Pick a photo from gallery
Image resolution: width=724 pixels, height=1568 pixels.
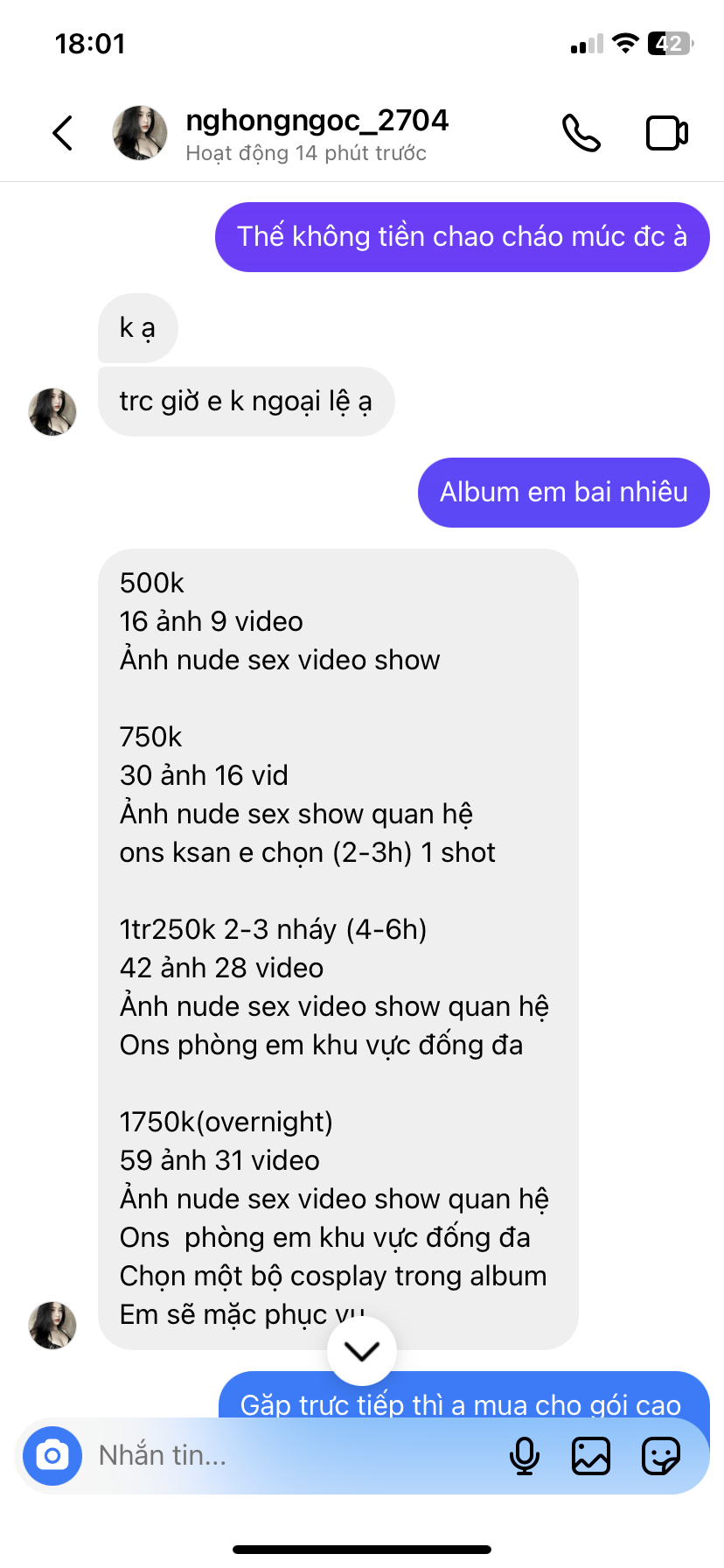coord(591,1455)
